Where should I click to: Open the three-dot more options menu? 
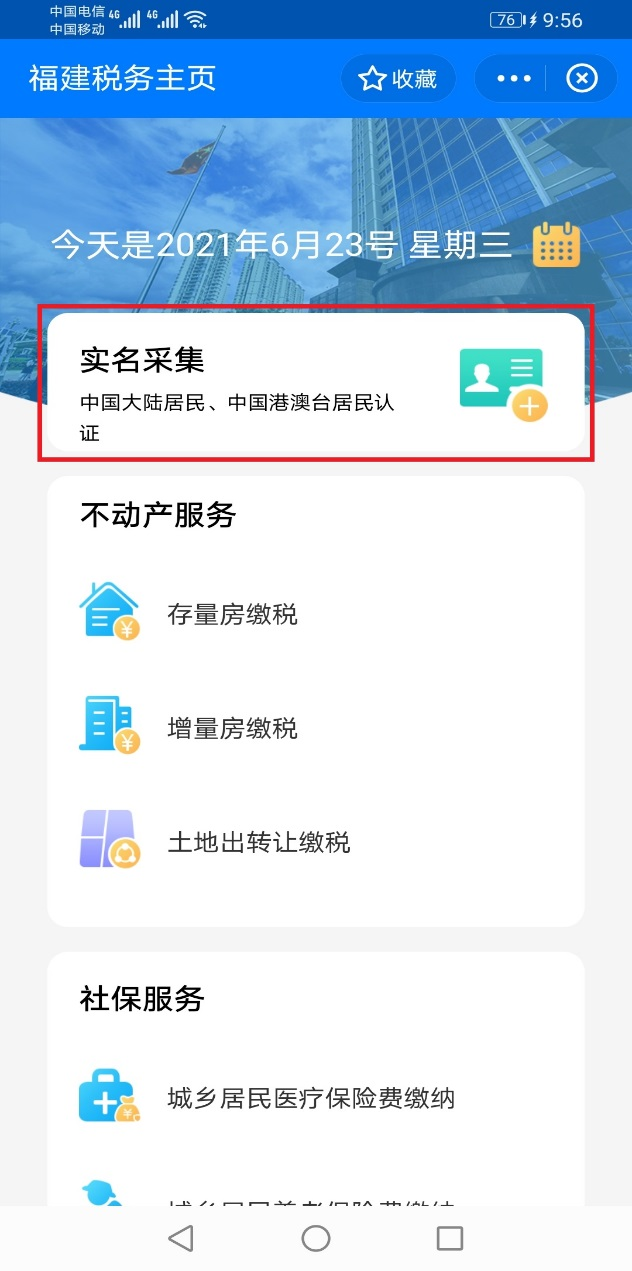514,79
